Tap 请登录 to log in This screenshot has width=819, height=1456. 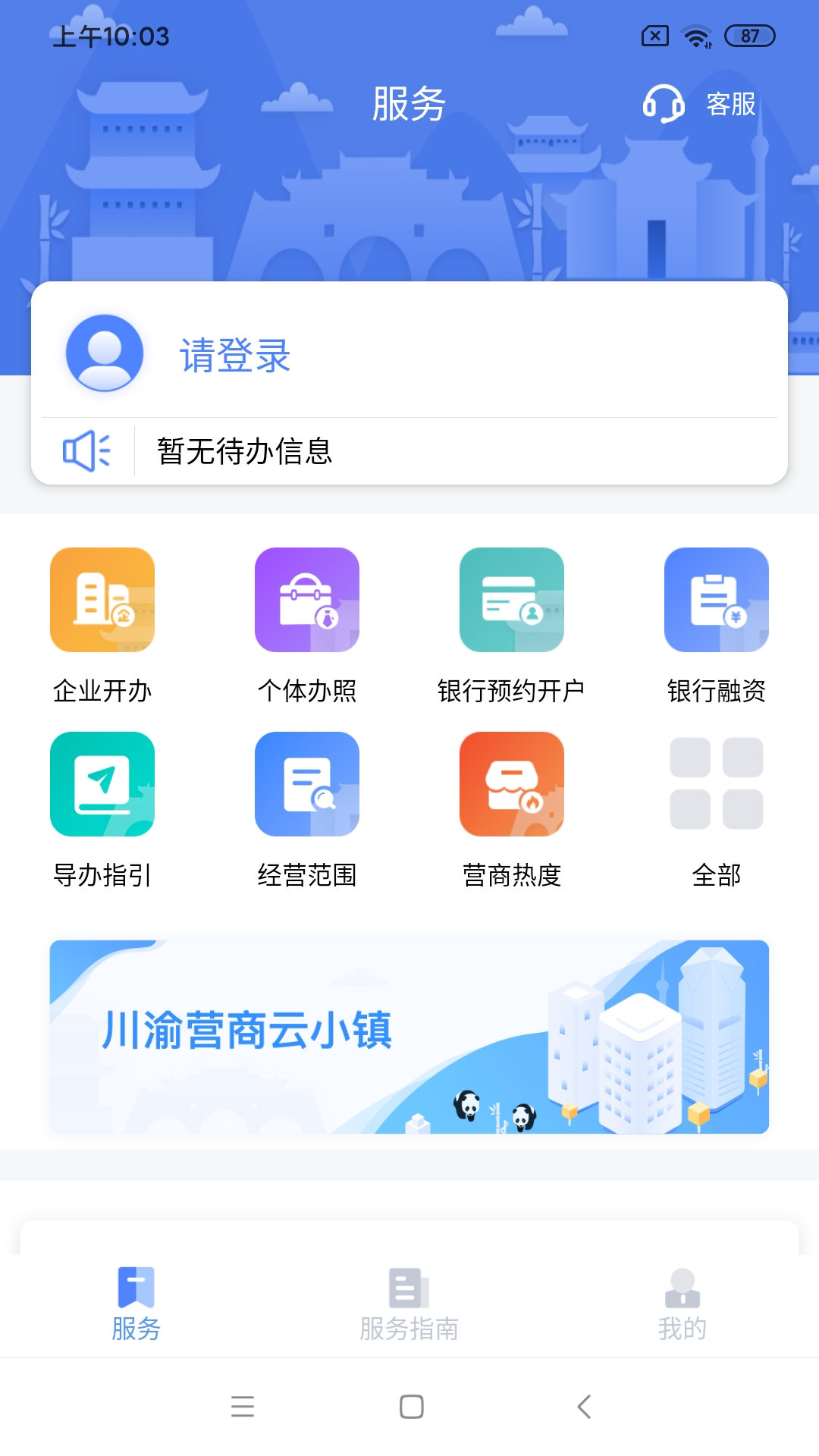(x=235, y=355)
